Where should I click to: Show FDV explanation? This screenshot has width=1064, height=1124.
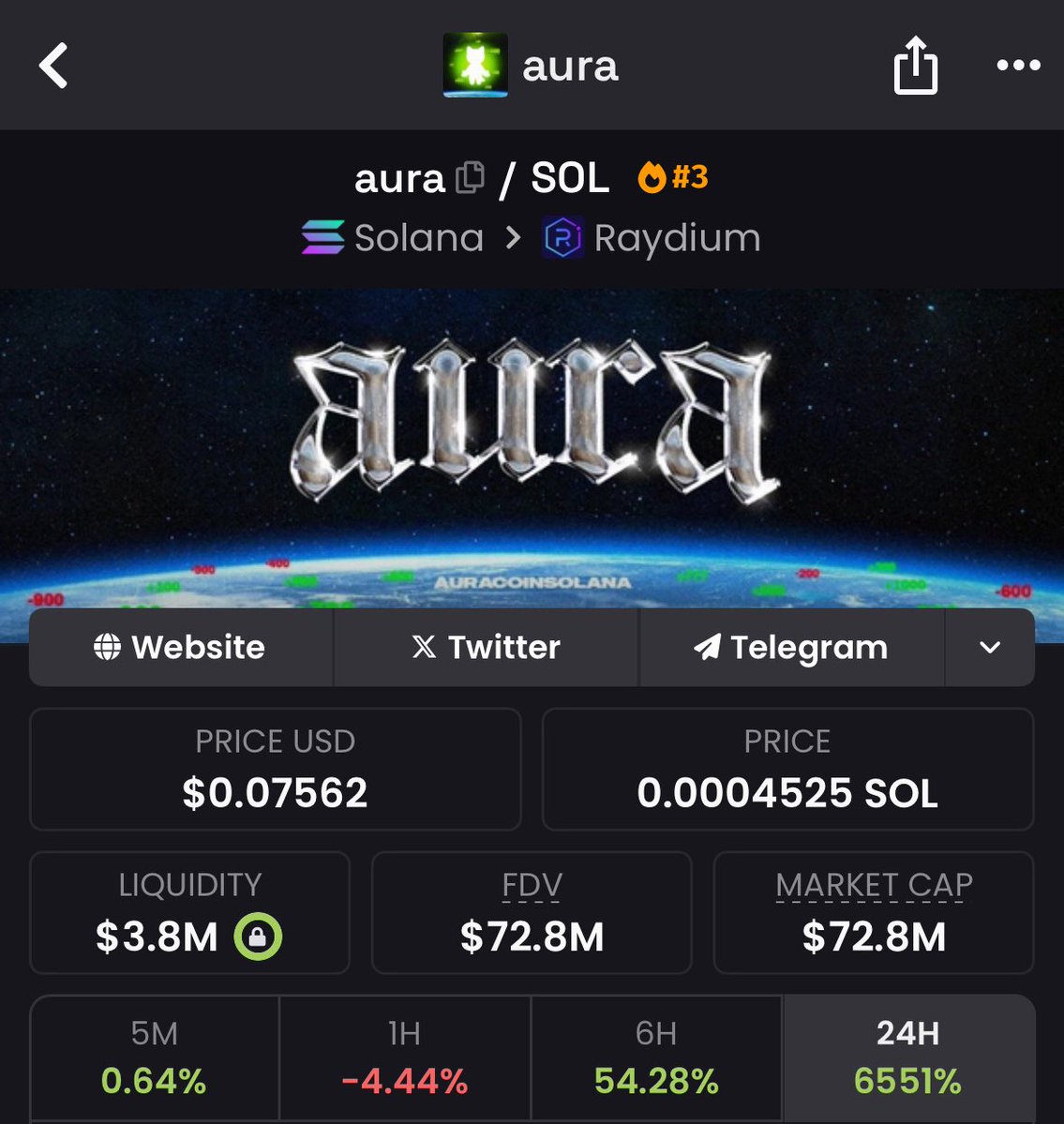click(x=532, y=886)
